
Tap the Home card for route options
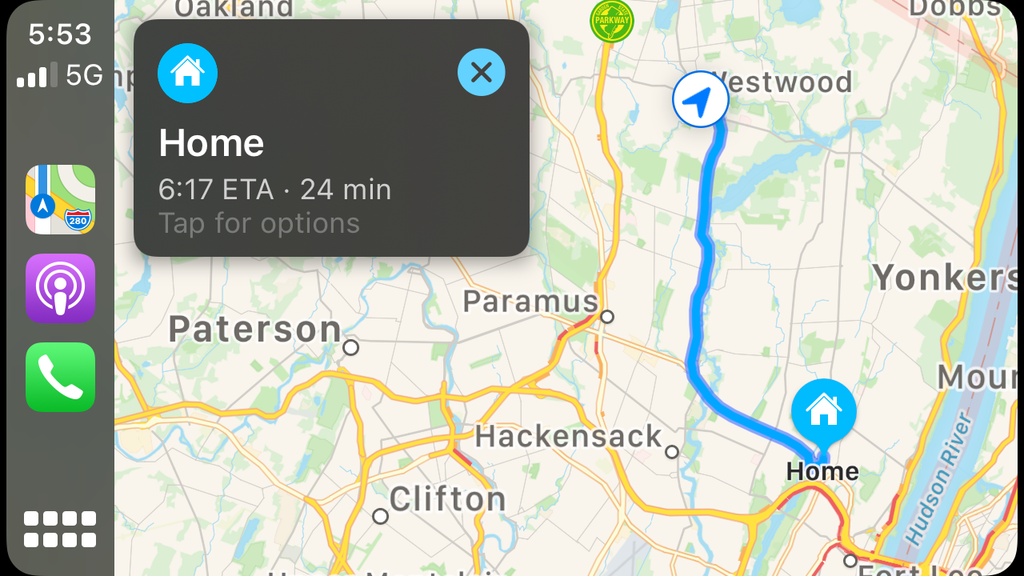(300, 180)
